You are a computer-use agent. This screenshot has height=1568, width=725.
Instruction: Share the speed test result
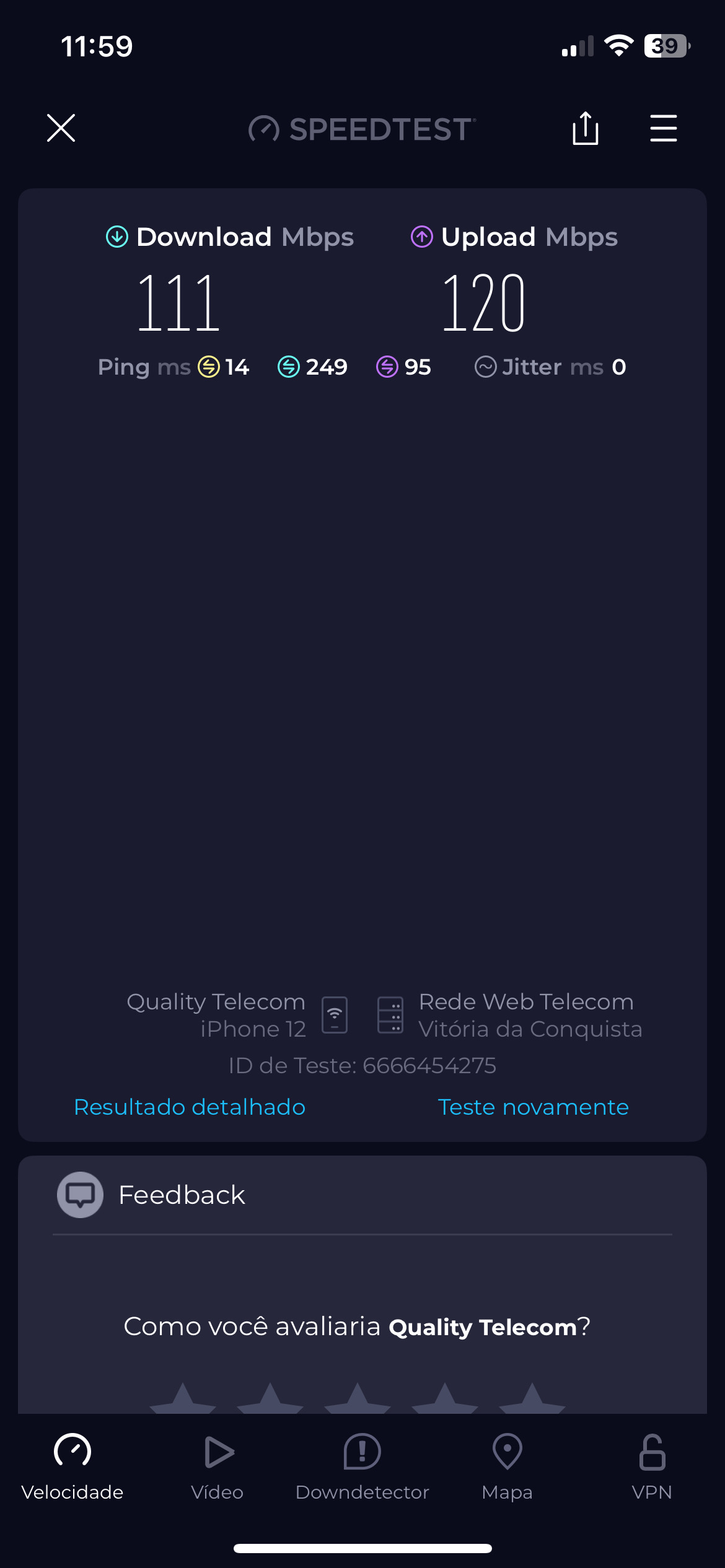coord(585,128)
